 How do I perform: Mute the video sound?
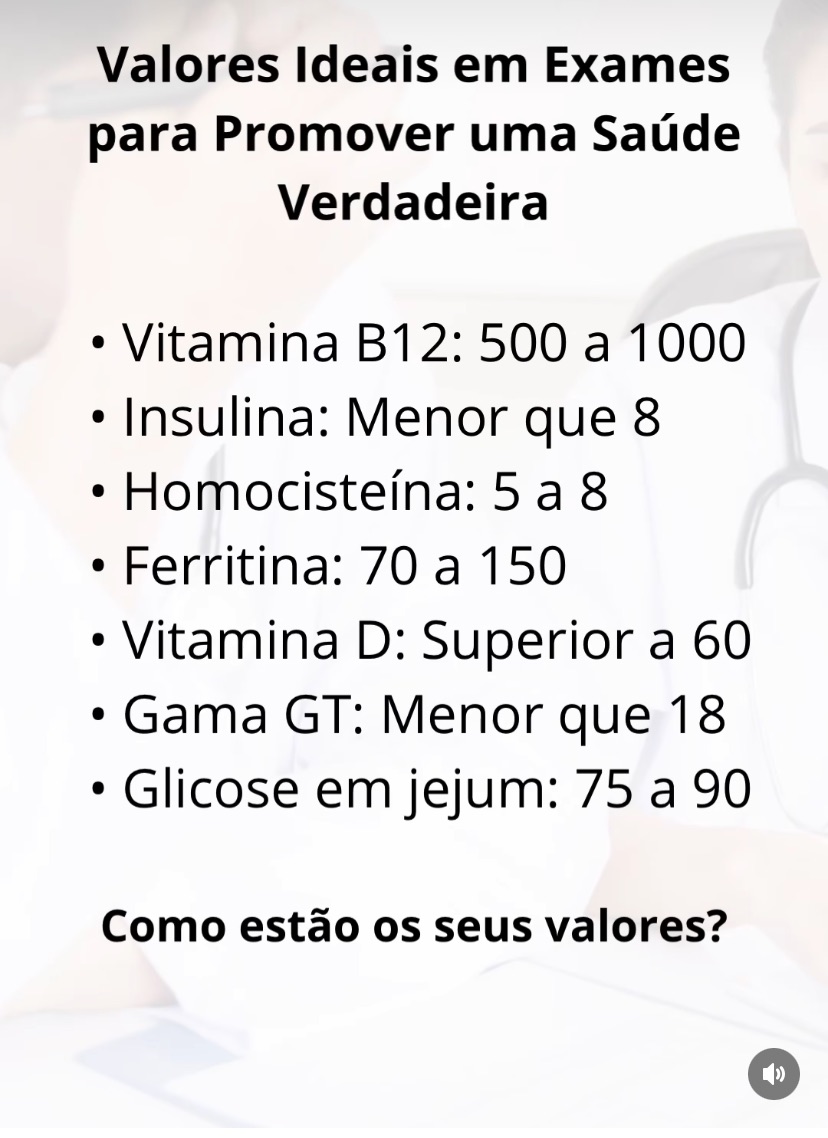(x=773, y=1074)
